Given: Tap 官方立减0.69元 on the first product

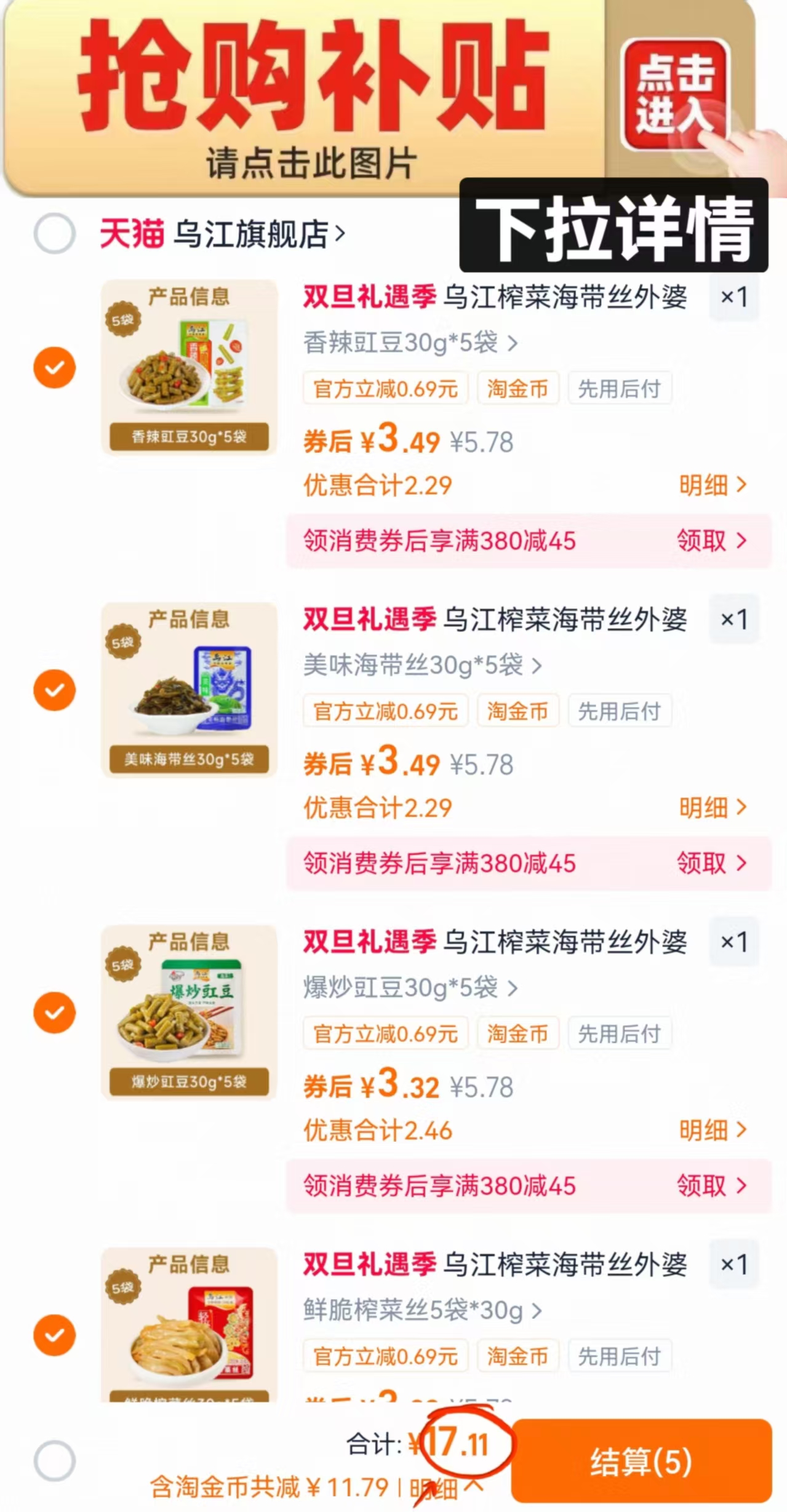Looking at the screenshot, I should (x=385, y=388).
